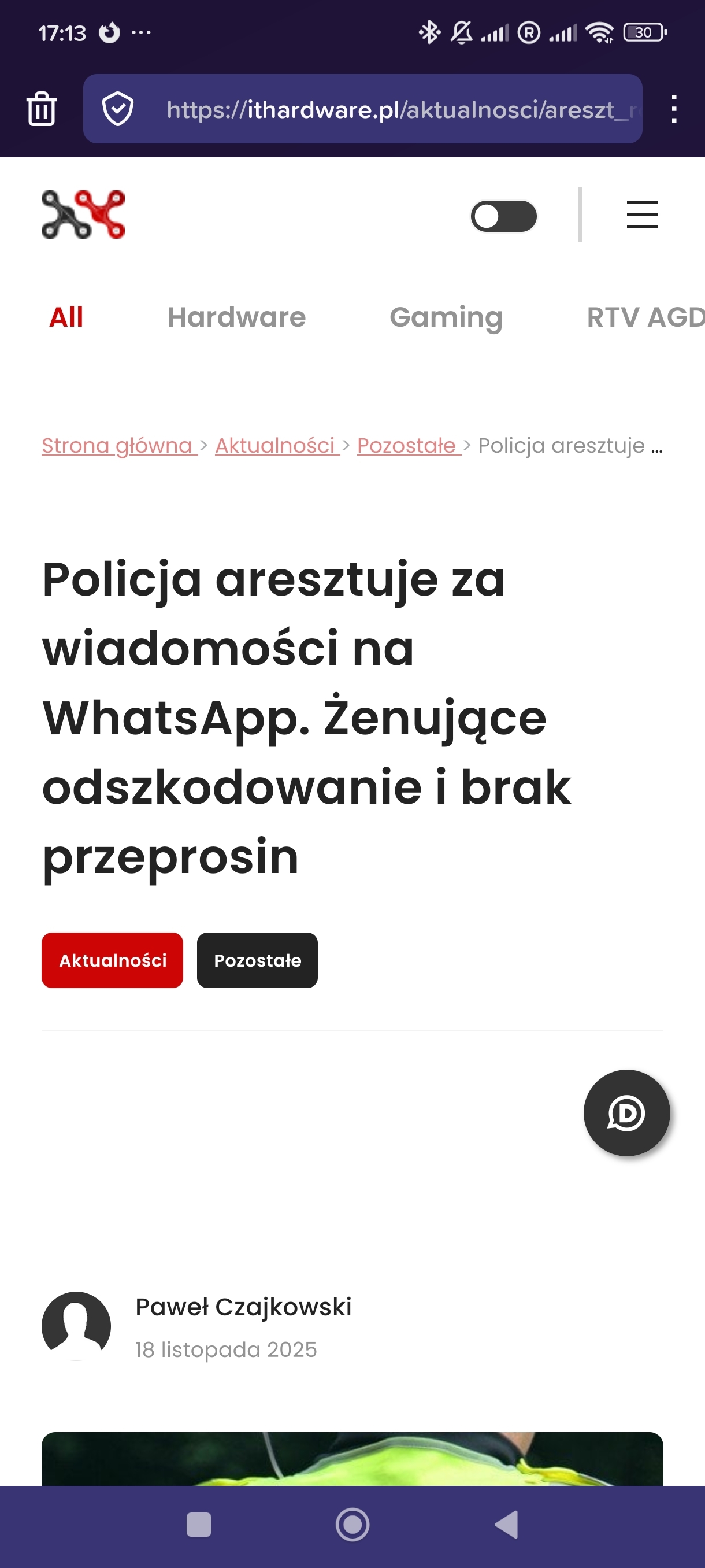Open recent apps with square button
Screen dimensions: 705x1568
coord(199,1524)
